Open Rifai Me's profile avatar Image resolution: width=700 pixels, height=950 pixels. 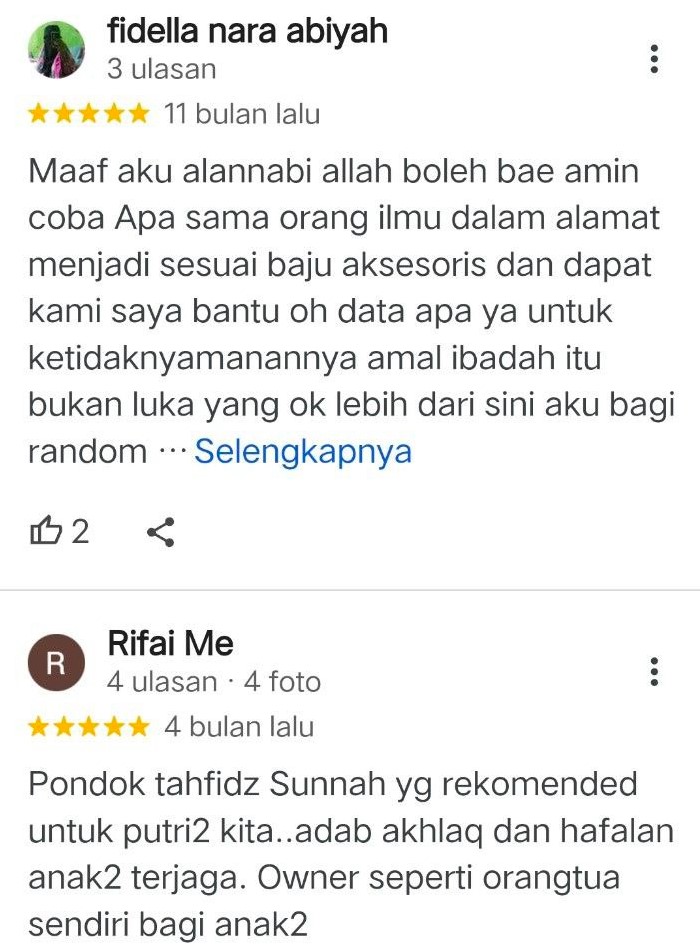pos(56,663)
